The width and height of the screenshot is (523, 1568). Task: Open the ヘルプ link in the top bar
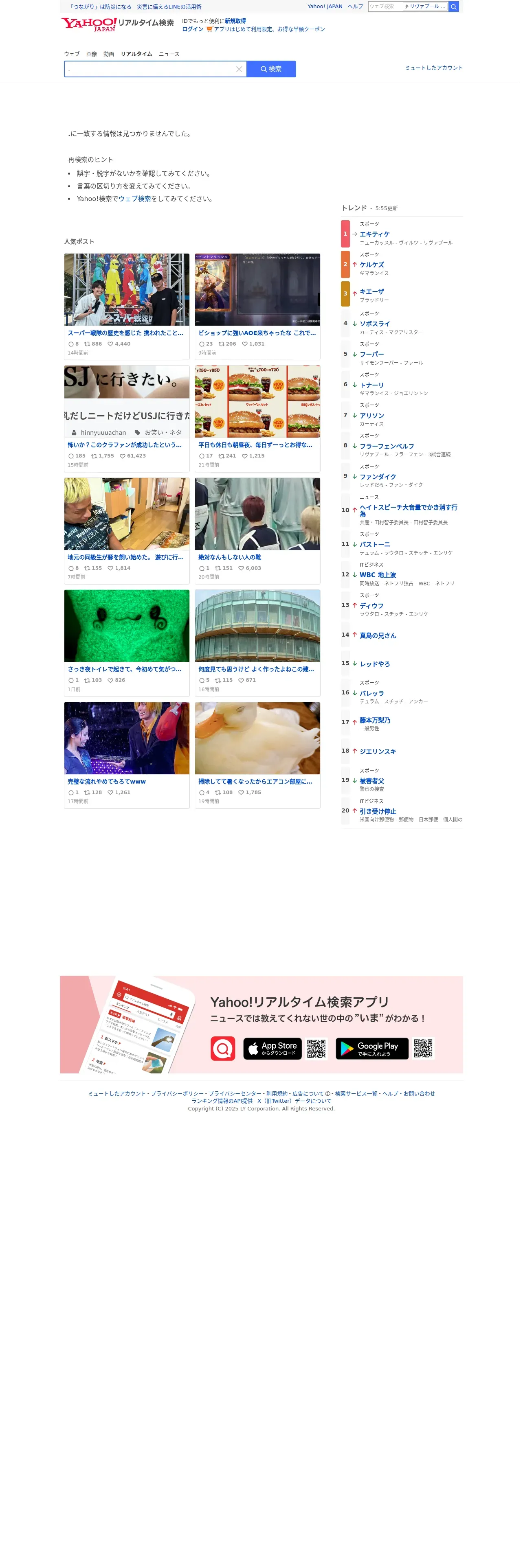[357, 7]
